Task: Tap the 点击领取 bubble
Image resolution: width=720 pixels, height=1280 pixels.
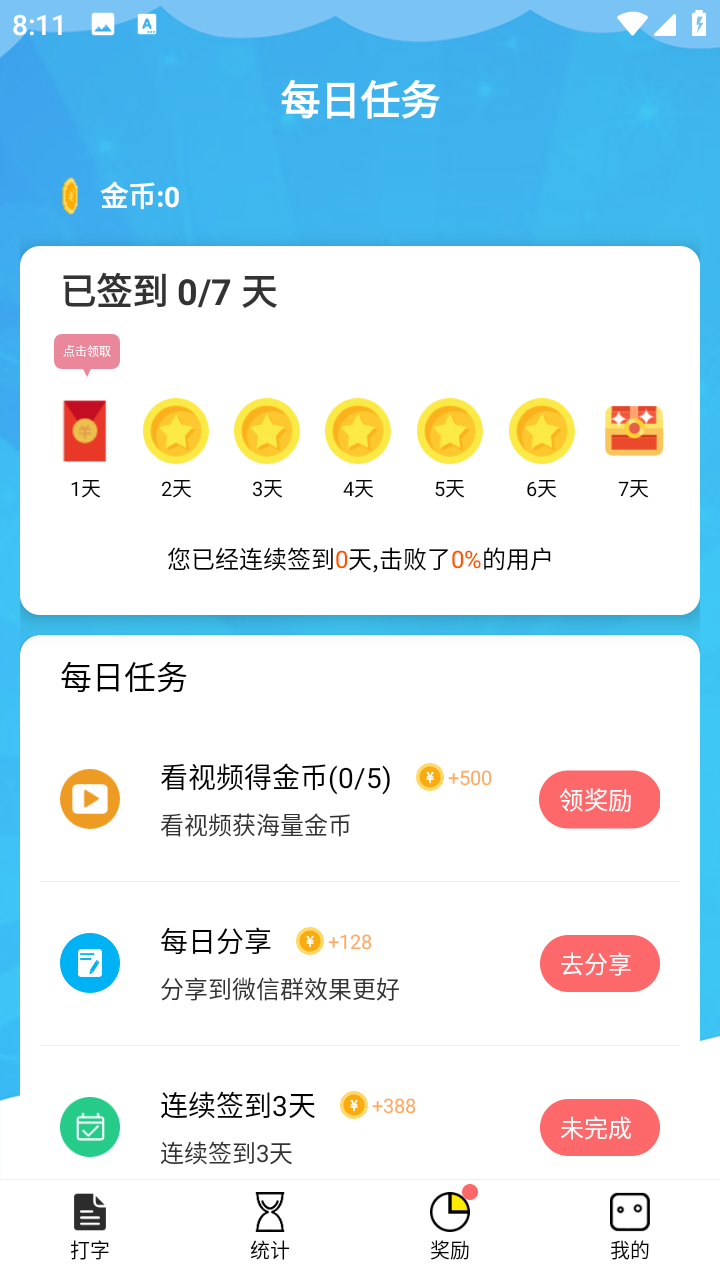Action: 87,353
